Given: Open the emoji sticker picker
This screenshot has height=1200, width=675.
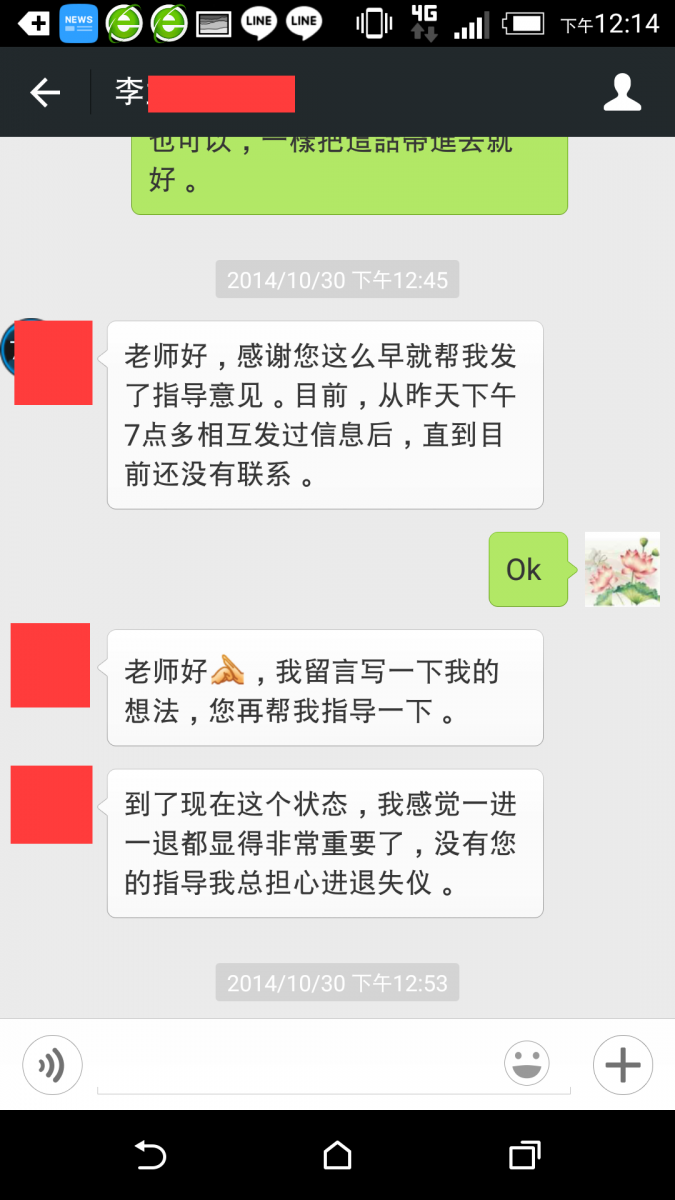Looking at the screenshot, I should 526,1064.
